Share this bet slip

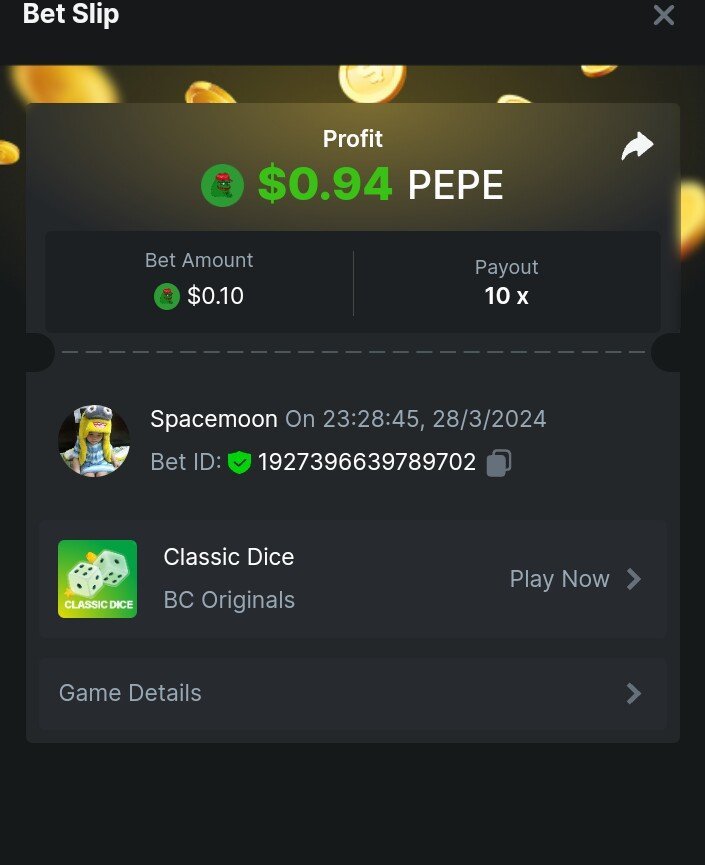tap(637, 147)
